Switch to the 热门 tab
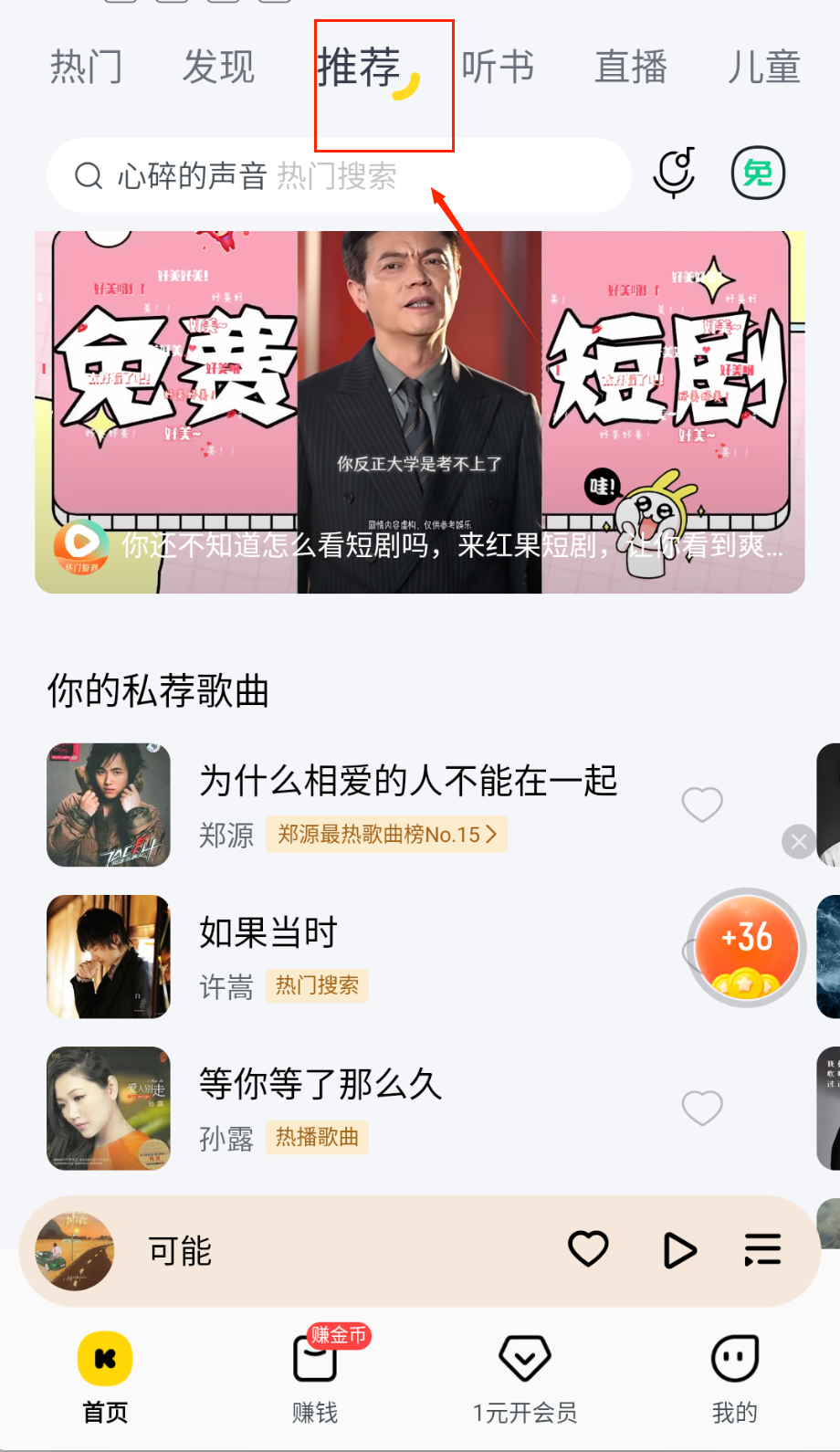Screen dimensions: 840x1452 click(x=86, y=68)
